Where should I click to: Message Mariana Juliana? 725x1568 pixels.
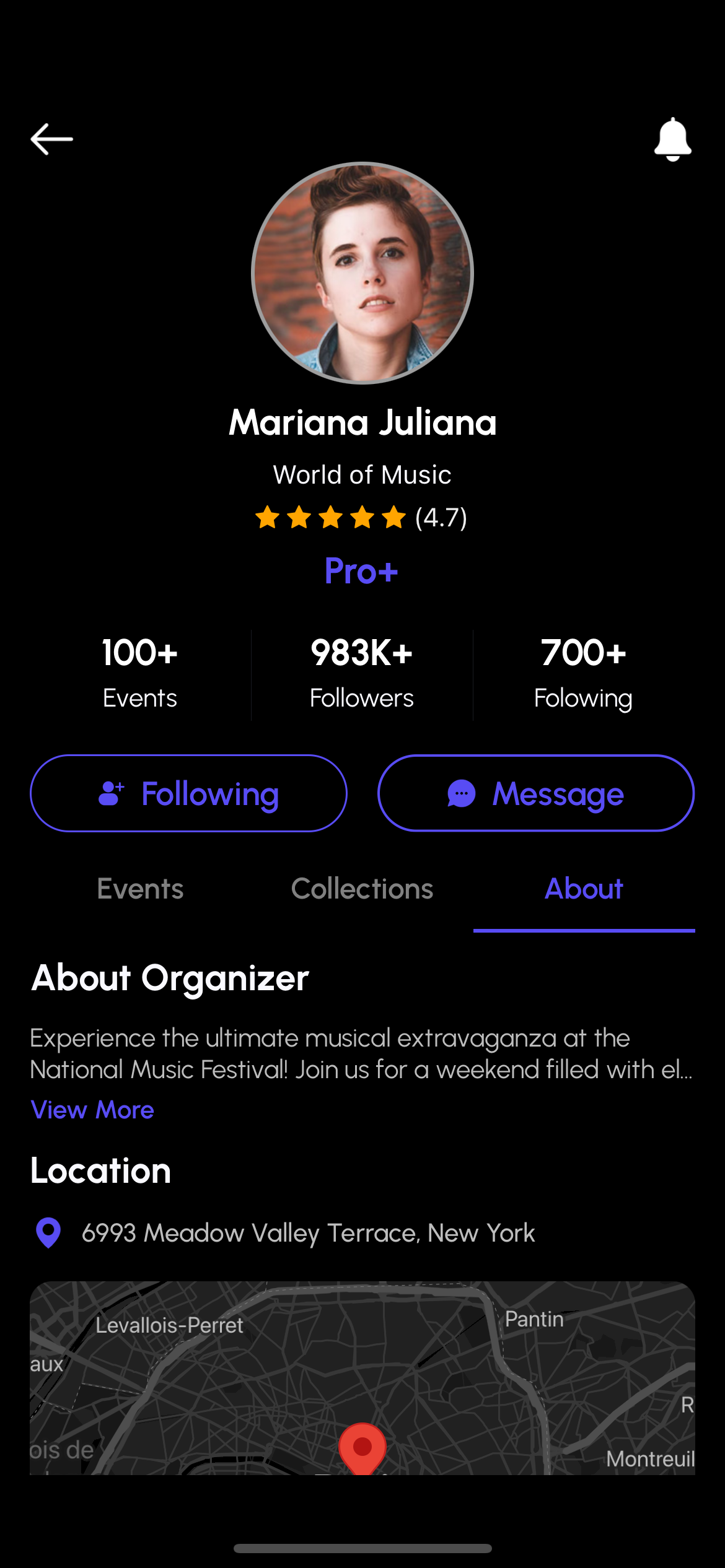536,793
